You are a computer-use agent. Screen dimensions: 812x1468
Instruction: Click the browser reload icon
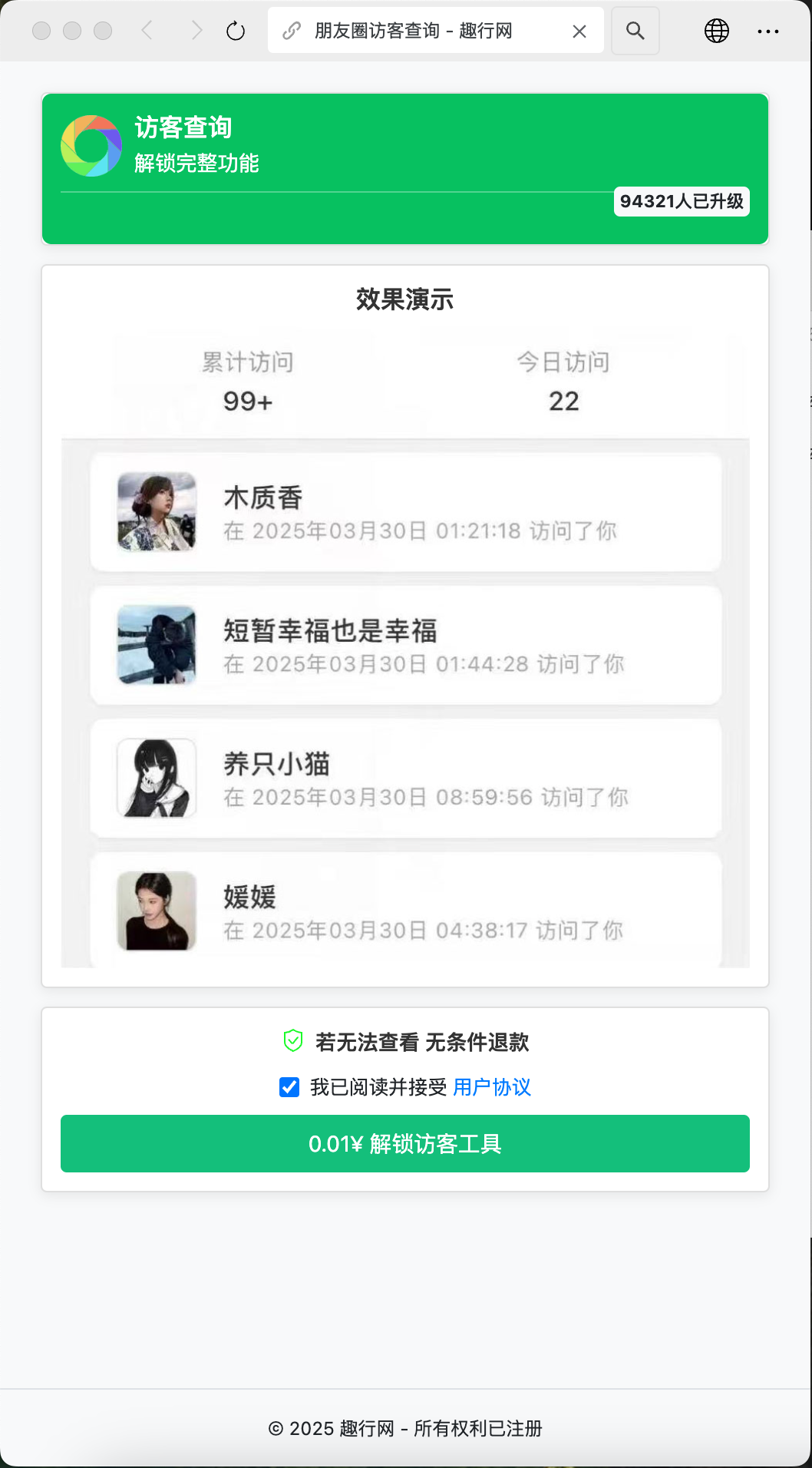tap(235, 31)
